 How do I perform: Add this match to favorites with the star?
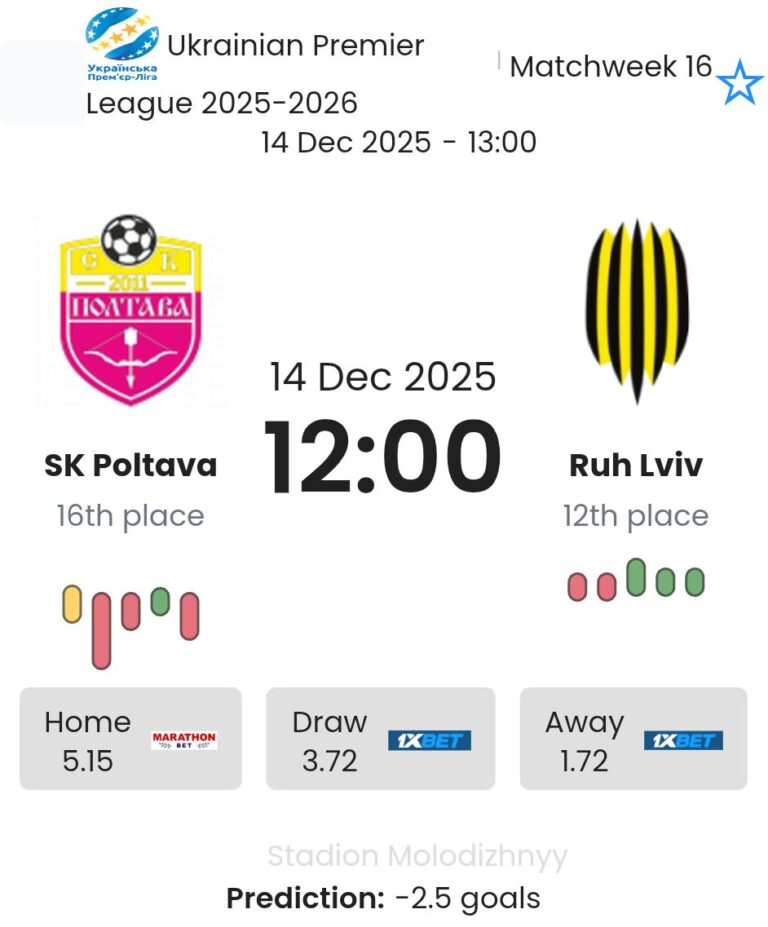(740, 83)
